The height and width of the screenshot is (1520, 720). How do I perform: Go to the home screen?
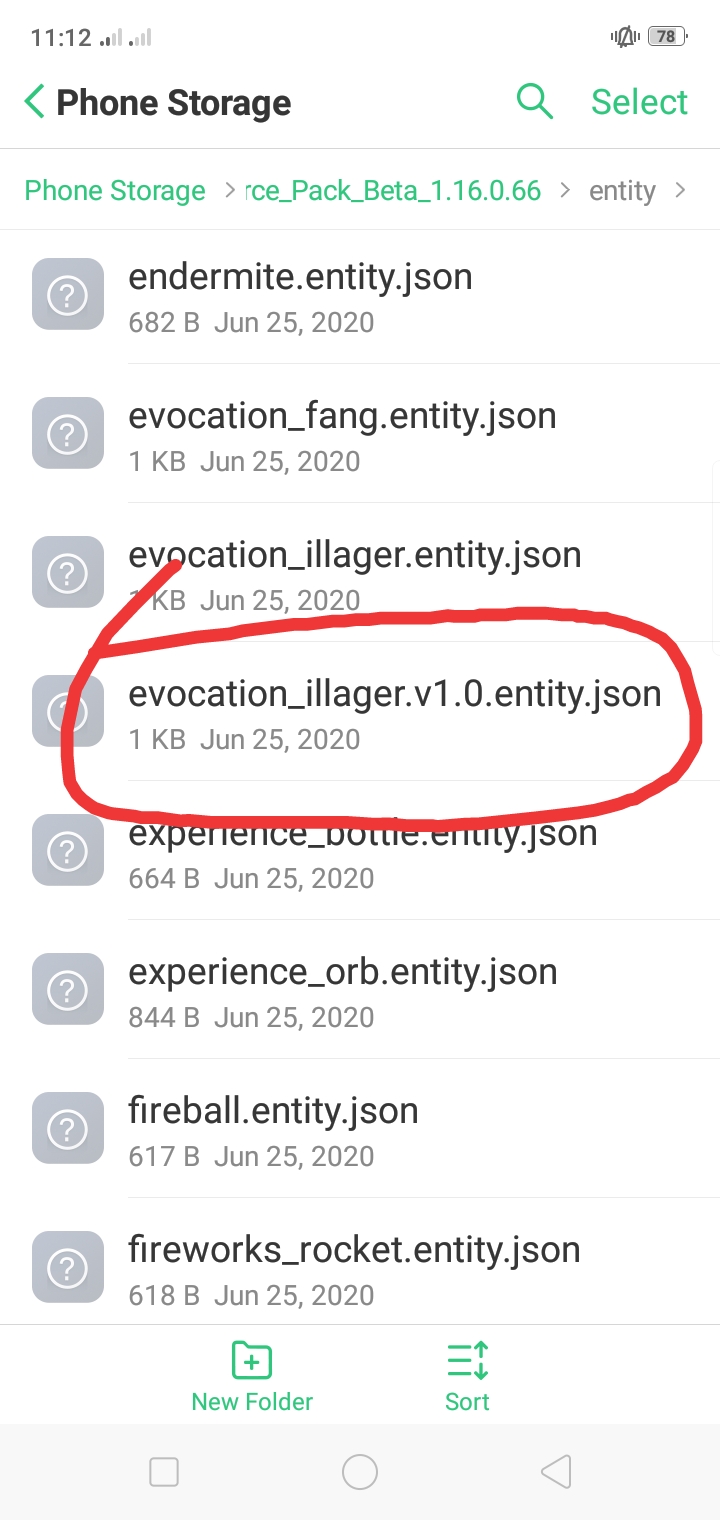tap(360, 1471)
